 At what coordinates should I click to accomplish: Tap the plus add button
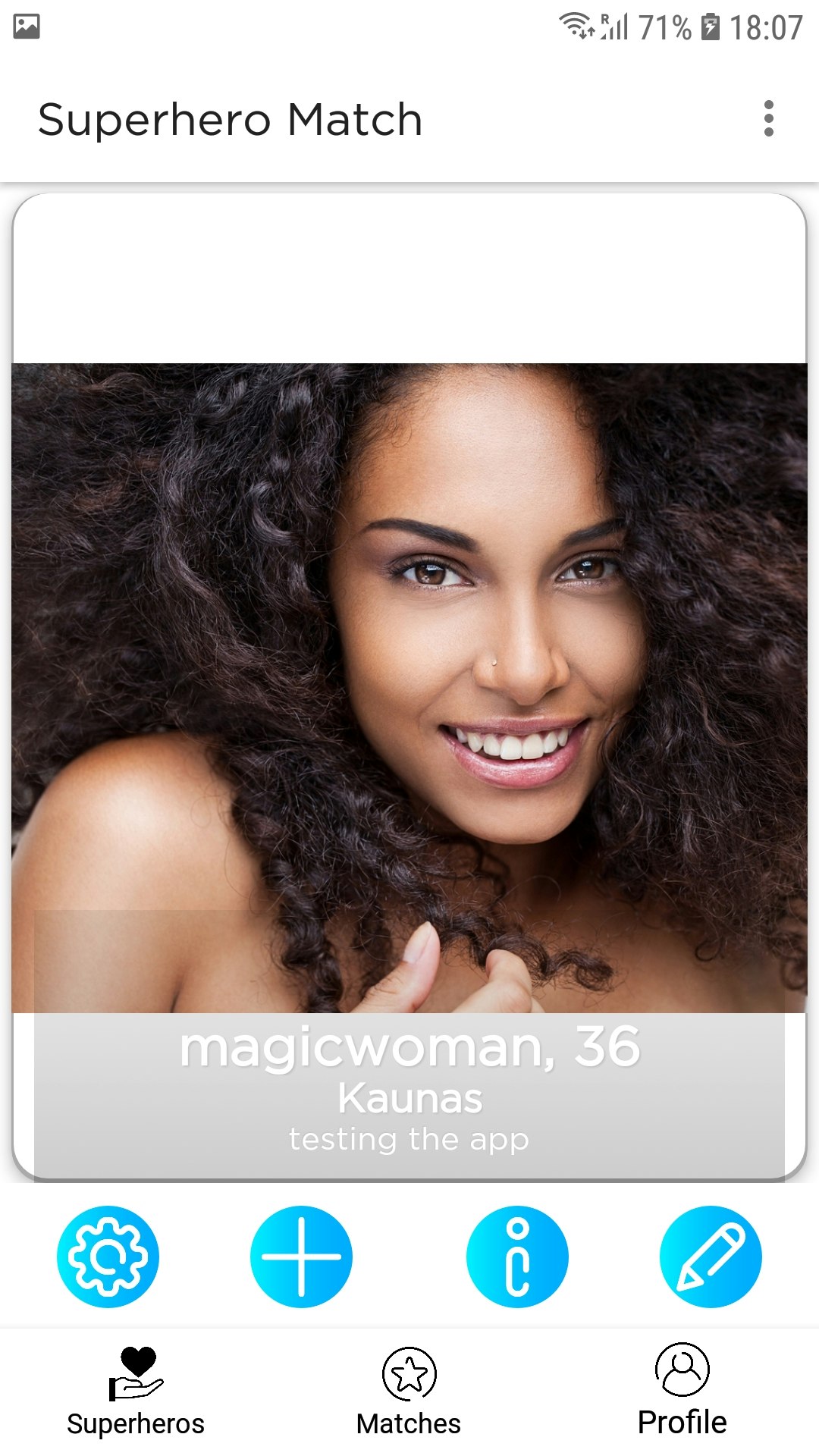301,1257
